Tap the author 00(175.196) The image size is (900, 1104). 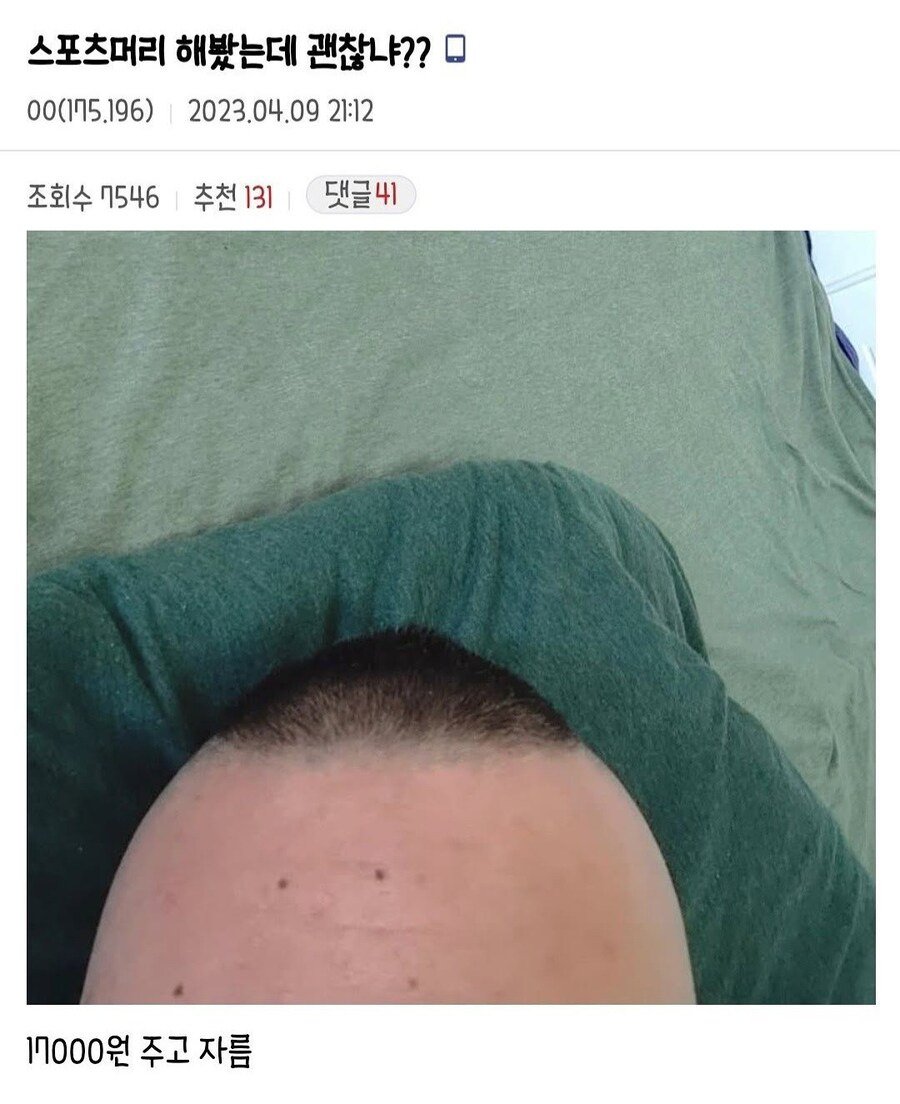[91, 111]
